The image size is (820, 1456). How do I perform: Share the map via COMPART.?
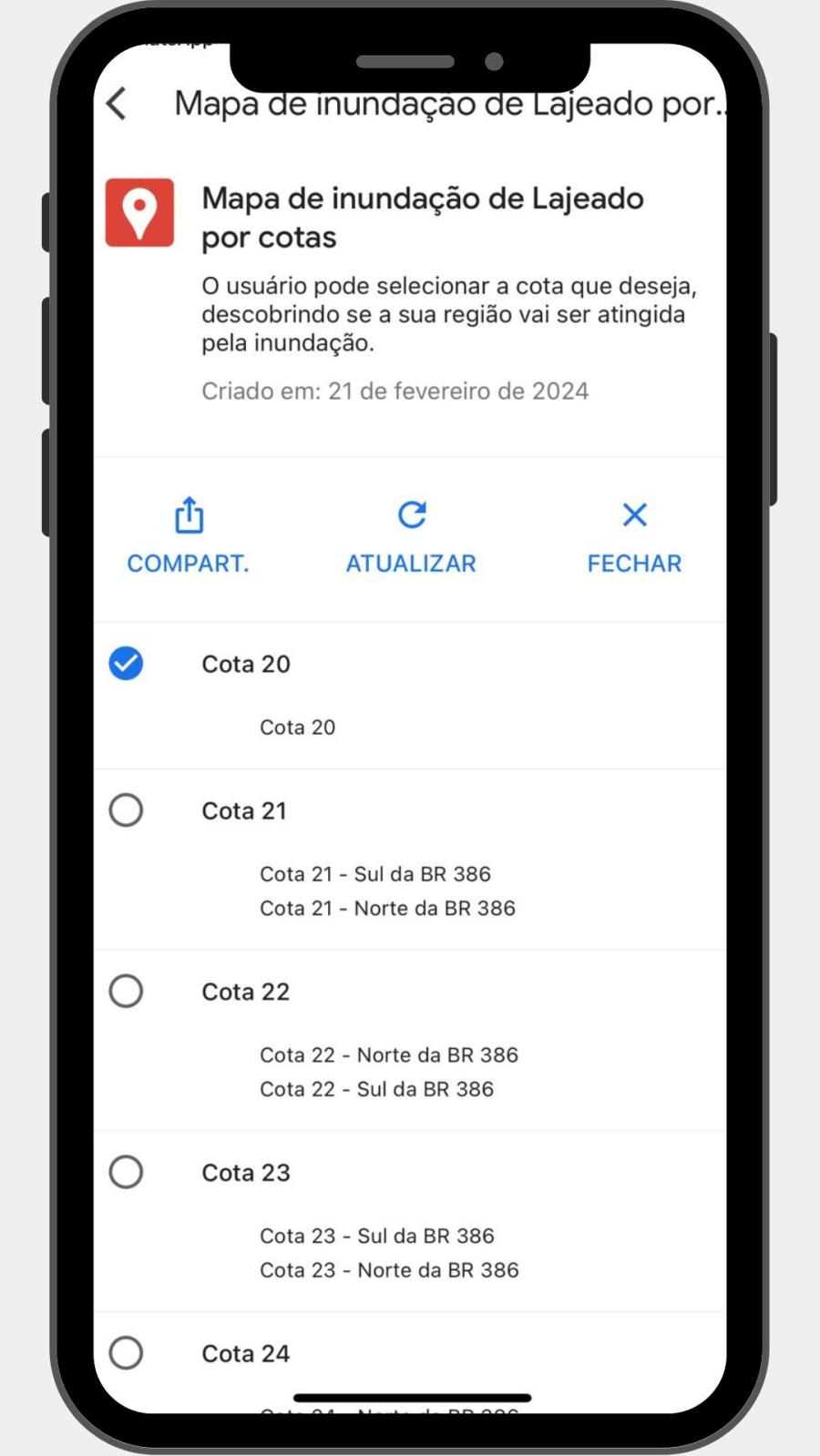point(189,536)
